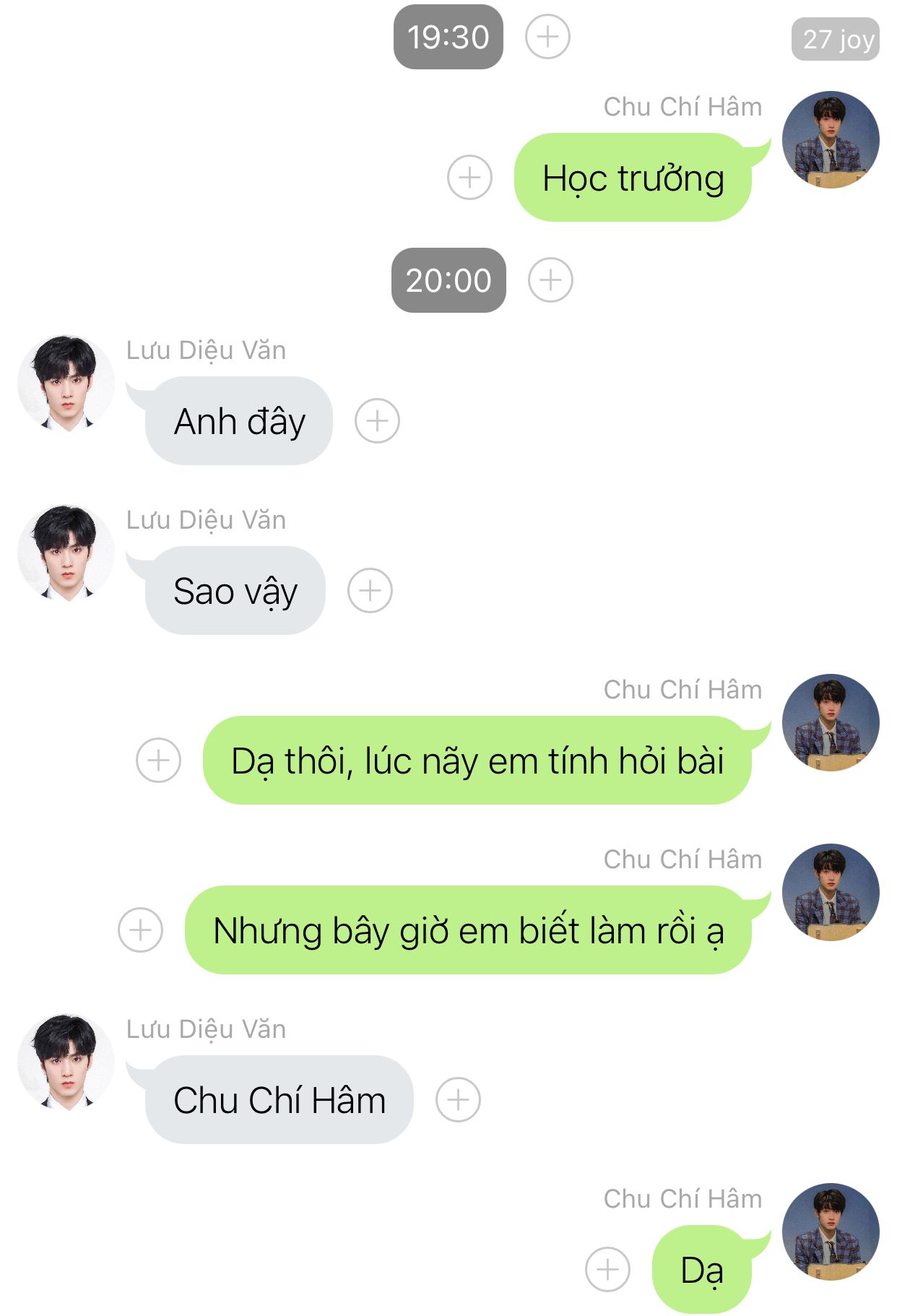
Task: Tap the plus beside "Dạ thôi, lúc nãy em tính hỏi bài"
Action: pos(158,760)
